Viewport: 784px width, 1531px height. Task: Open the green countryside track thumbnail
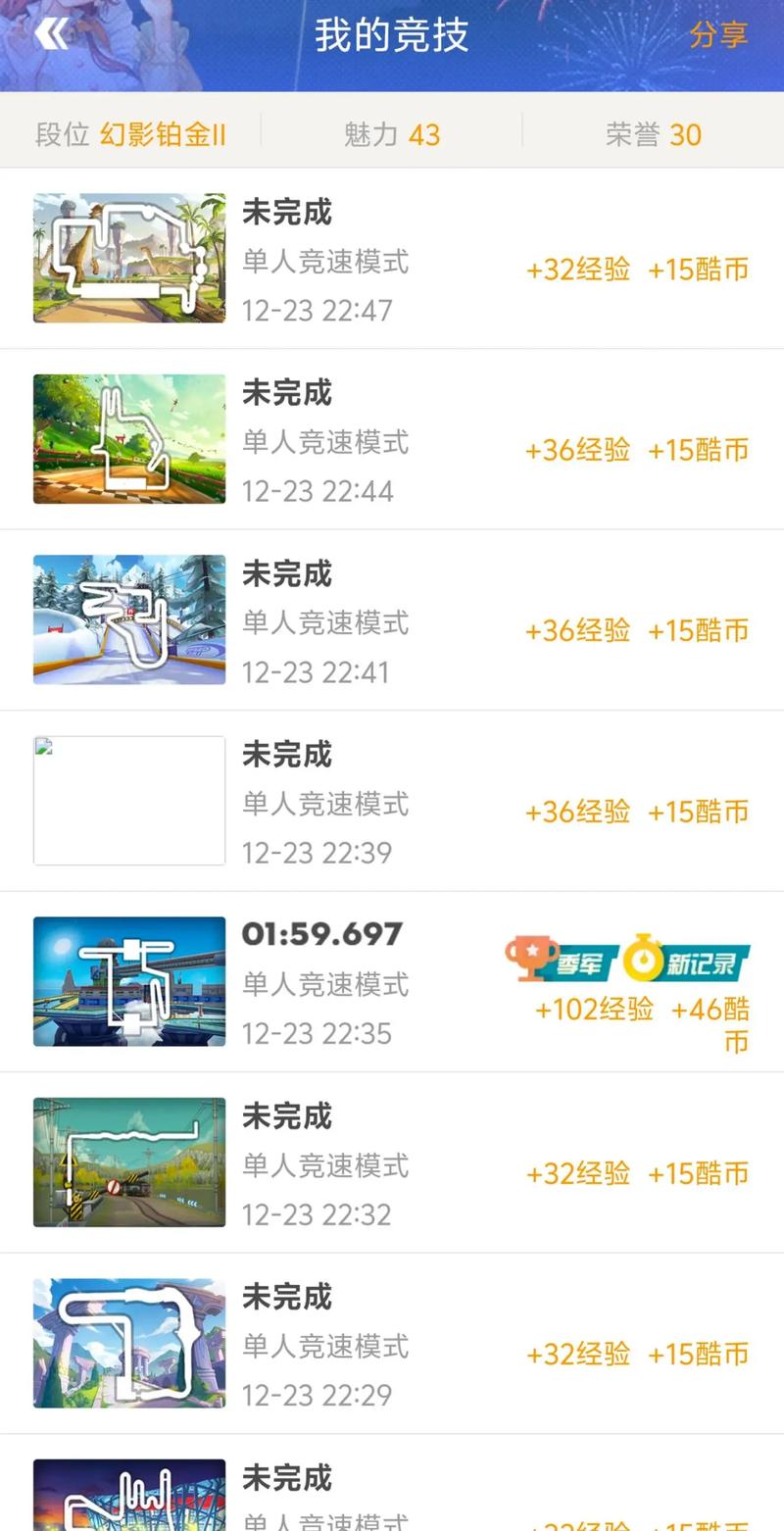(x=128, y=438)
